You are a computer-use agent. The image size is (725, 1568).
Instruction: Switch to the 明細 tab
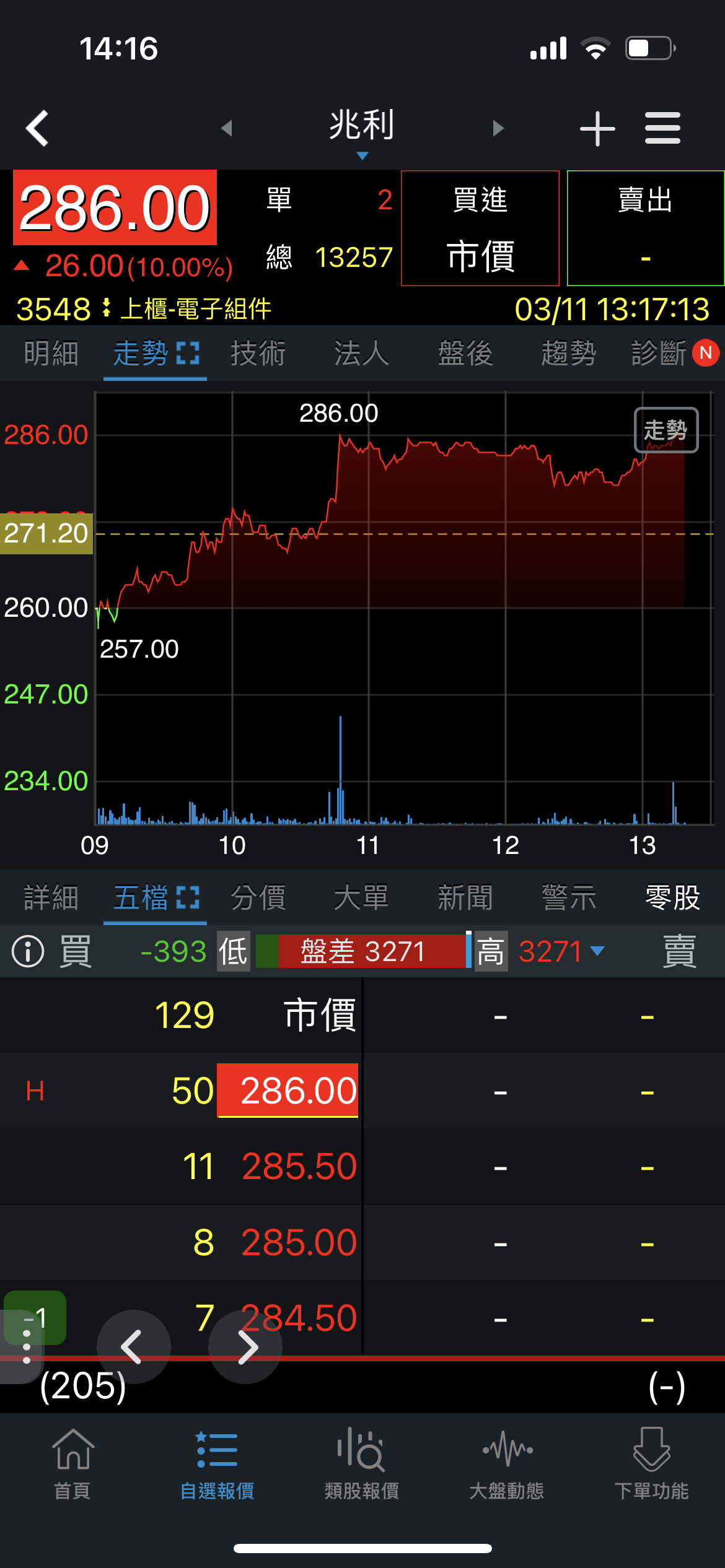pos(51,354)
